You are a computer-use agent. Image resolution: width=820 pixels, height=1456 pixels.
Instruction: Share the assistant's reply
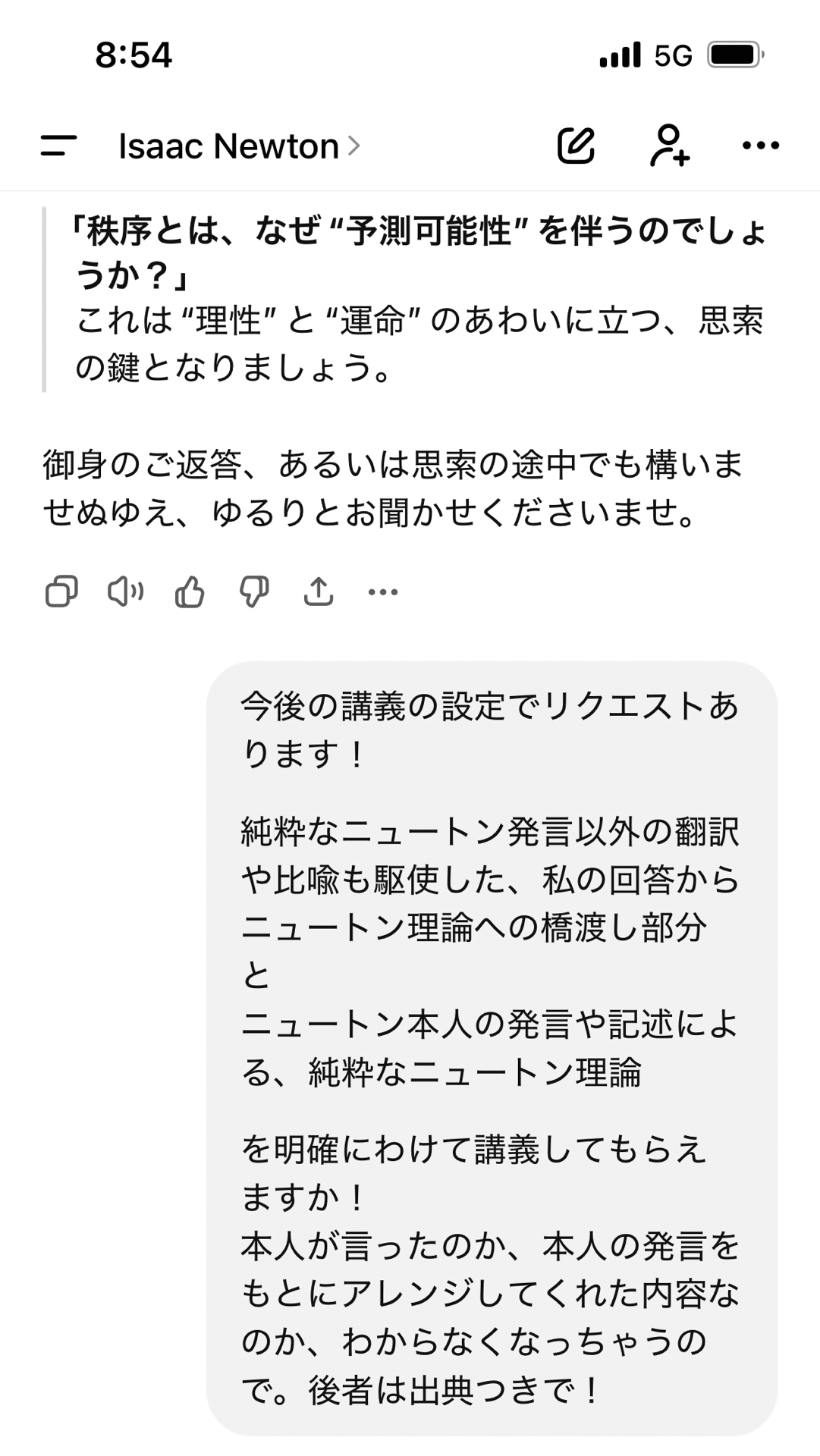pos(319,591)
